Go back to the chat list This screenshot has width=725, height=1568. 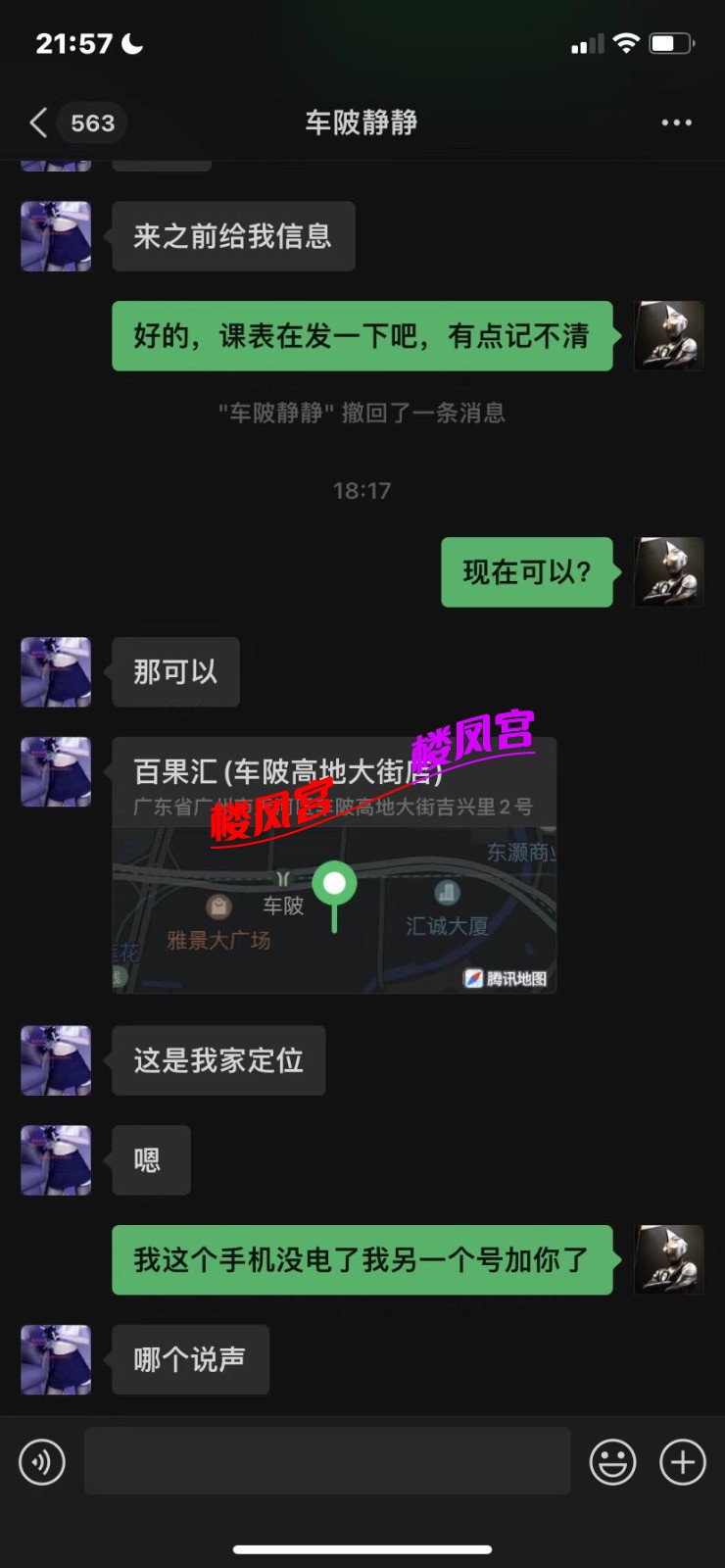click(39, 122)
